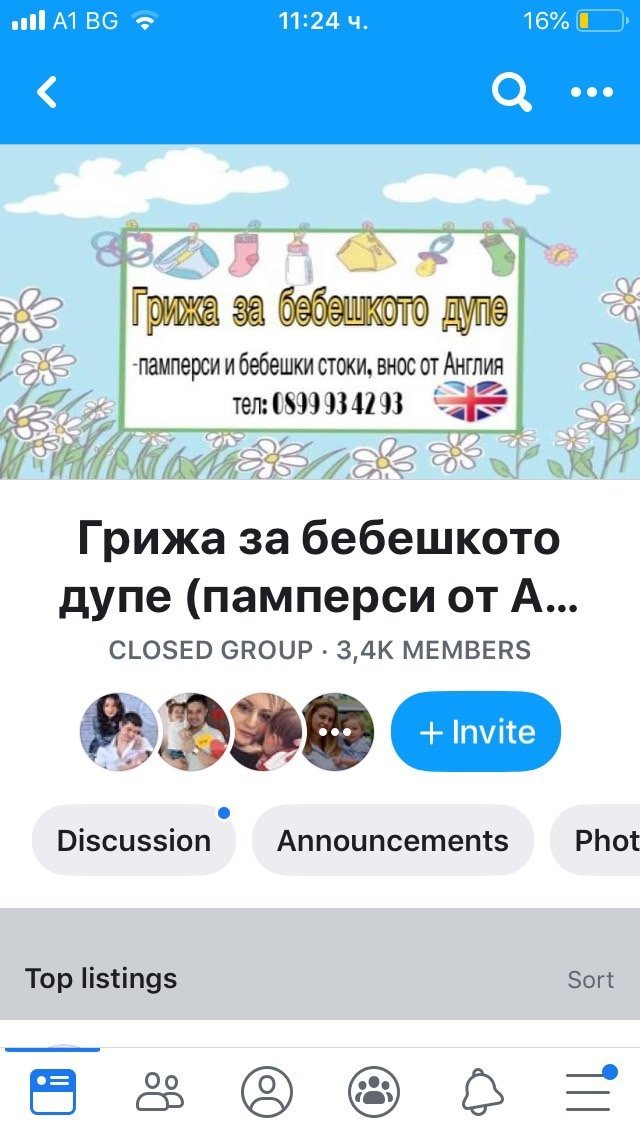Open the three-dot more options menu
The height and width of the screenshot is (1136, 640).
pyautogui.click(x=591, y=92)
